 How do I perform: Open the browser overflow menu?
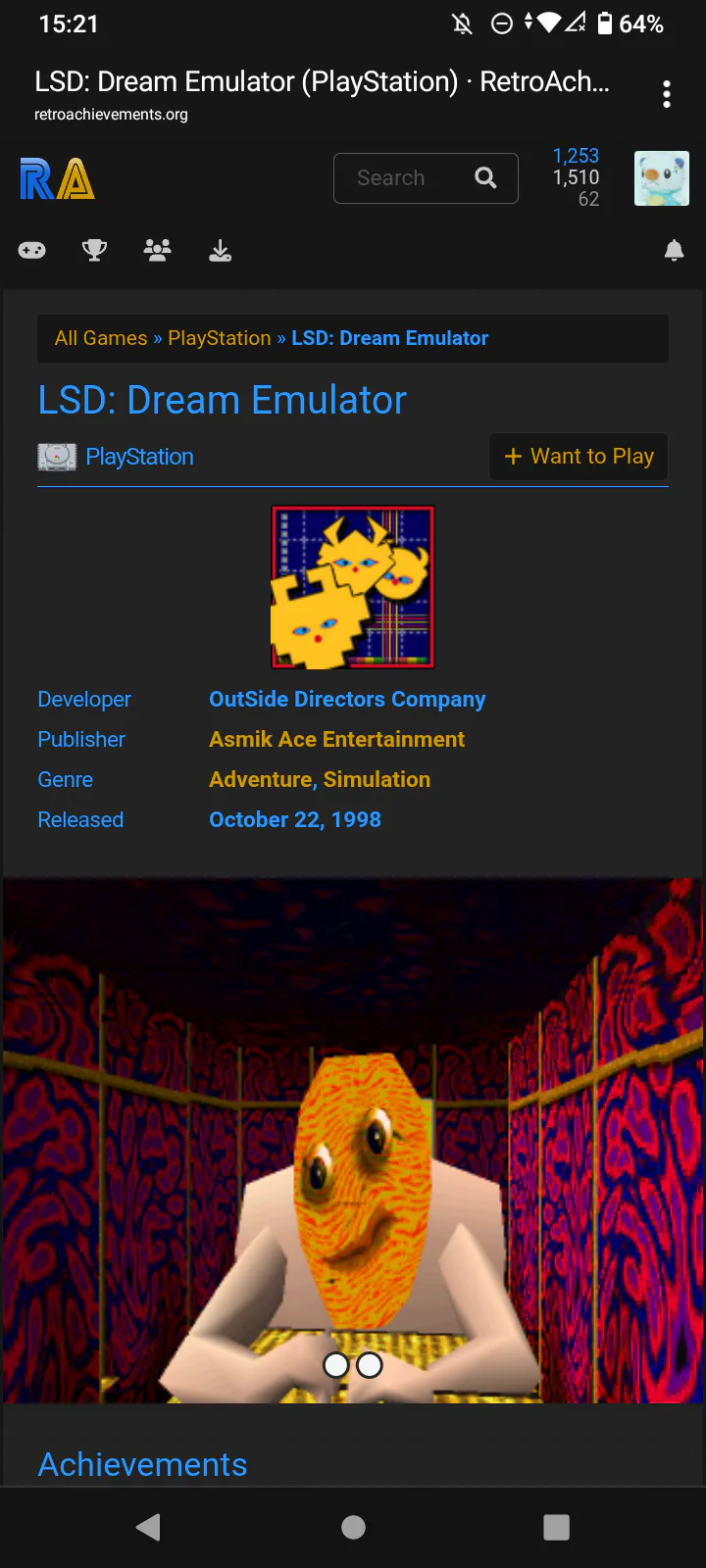click(x=667, y=94)
